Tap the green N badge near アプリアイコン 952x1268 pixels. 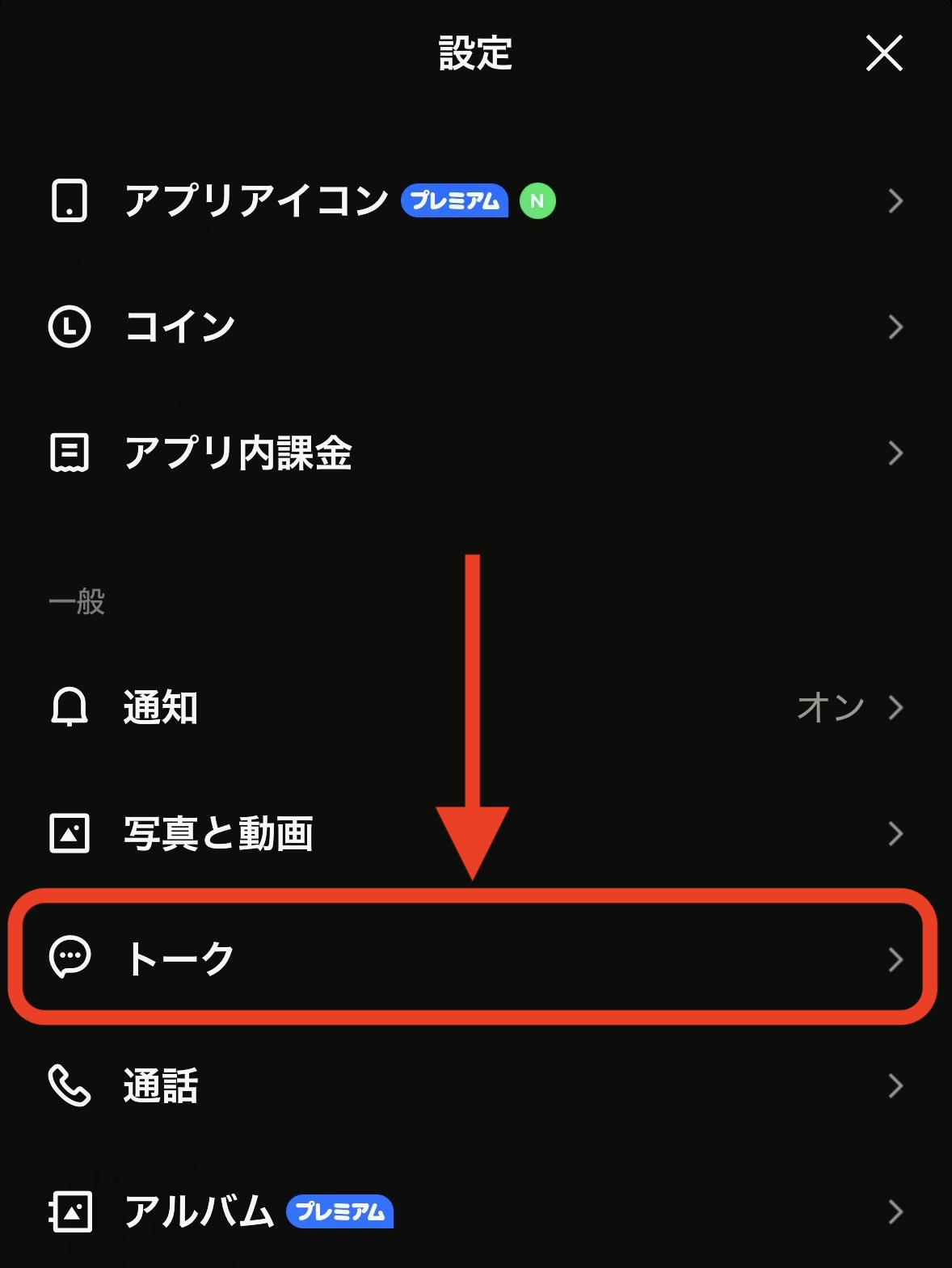click(536, 202)
